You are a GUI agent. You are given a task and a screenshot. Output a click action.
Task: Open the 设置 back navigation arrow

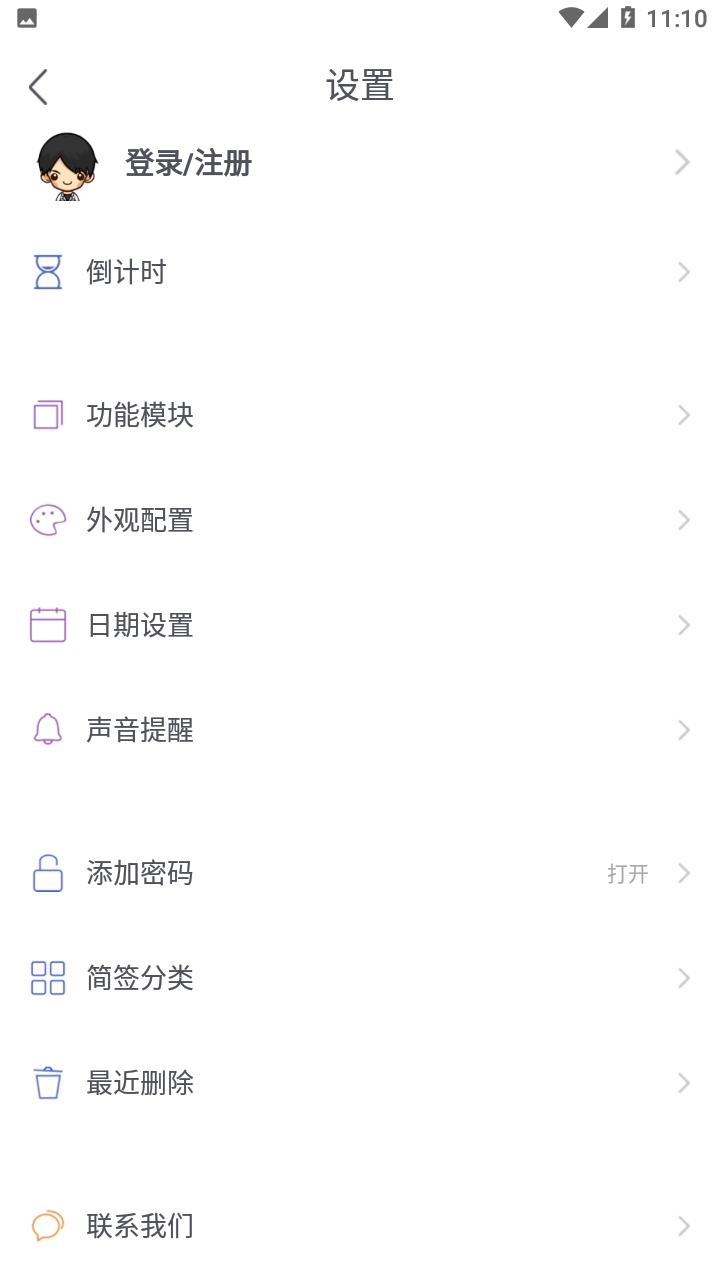tap(38, 86)
